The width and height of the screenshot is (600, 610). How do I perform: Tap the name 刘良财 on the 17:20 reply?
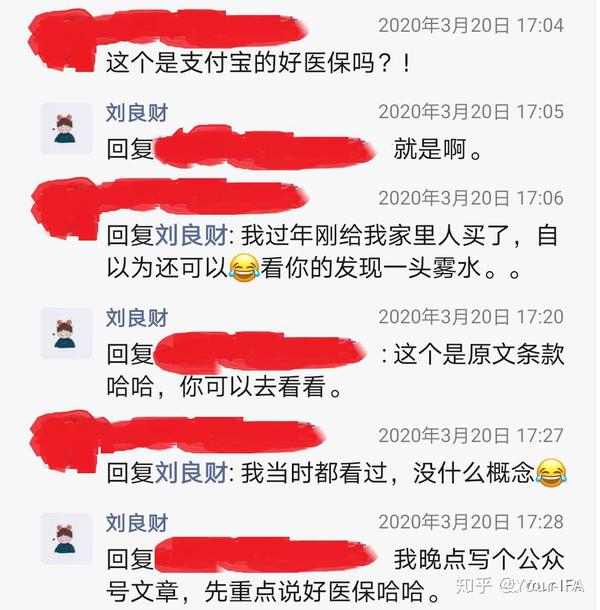pos(136,318)
